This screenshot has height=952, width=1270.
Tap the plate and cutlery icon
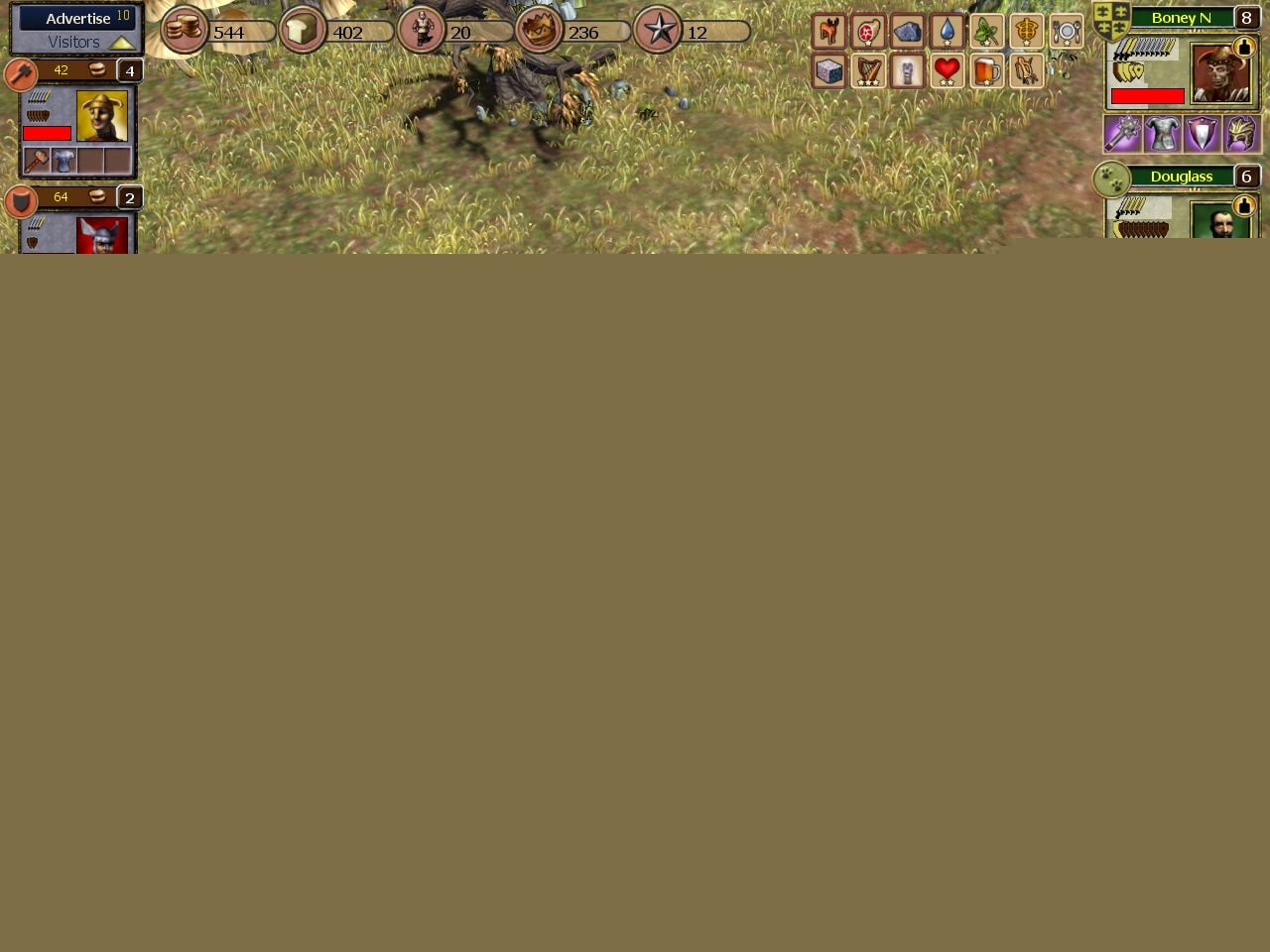(1067, 32)
